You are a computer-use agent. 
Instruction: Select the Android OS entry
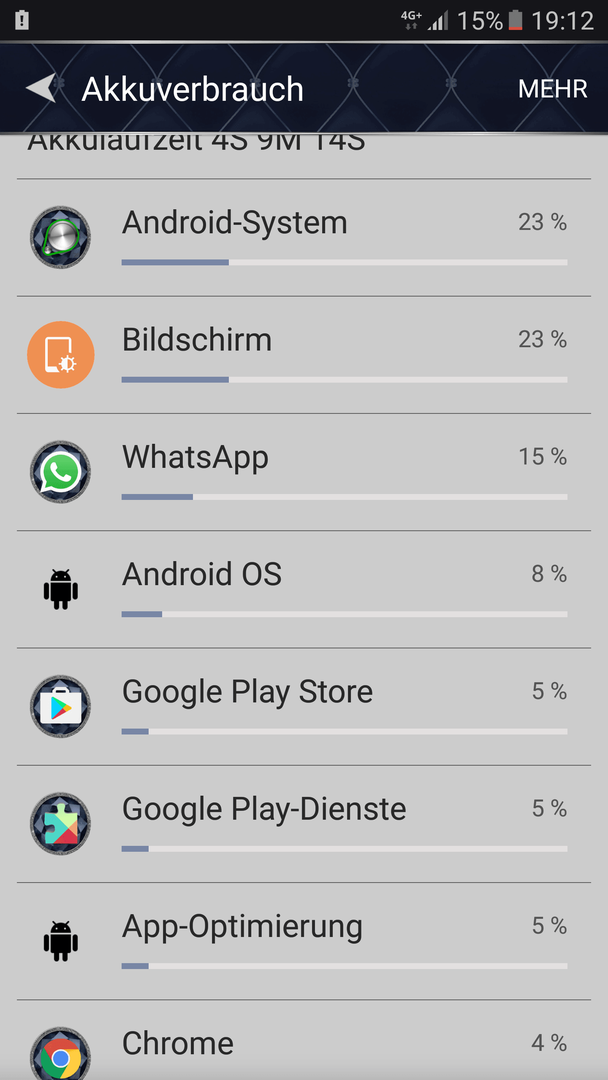[x=304, y=589]
